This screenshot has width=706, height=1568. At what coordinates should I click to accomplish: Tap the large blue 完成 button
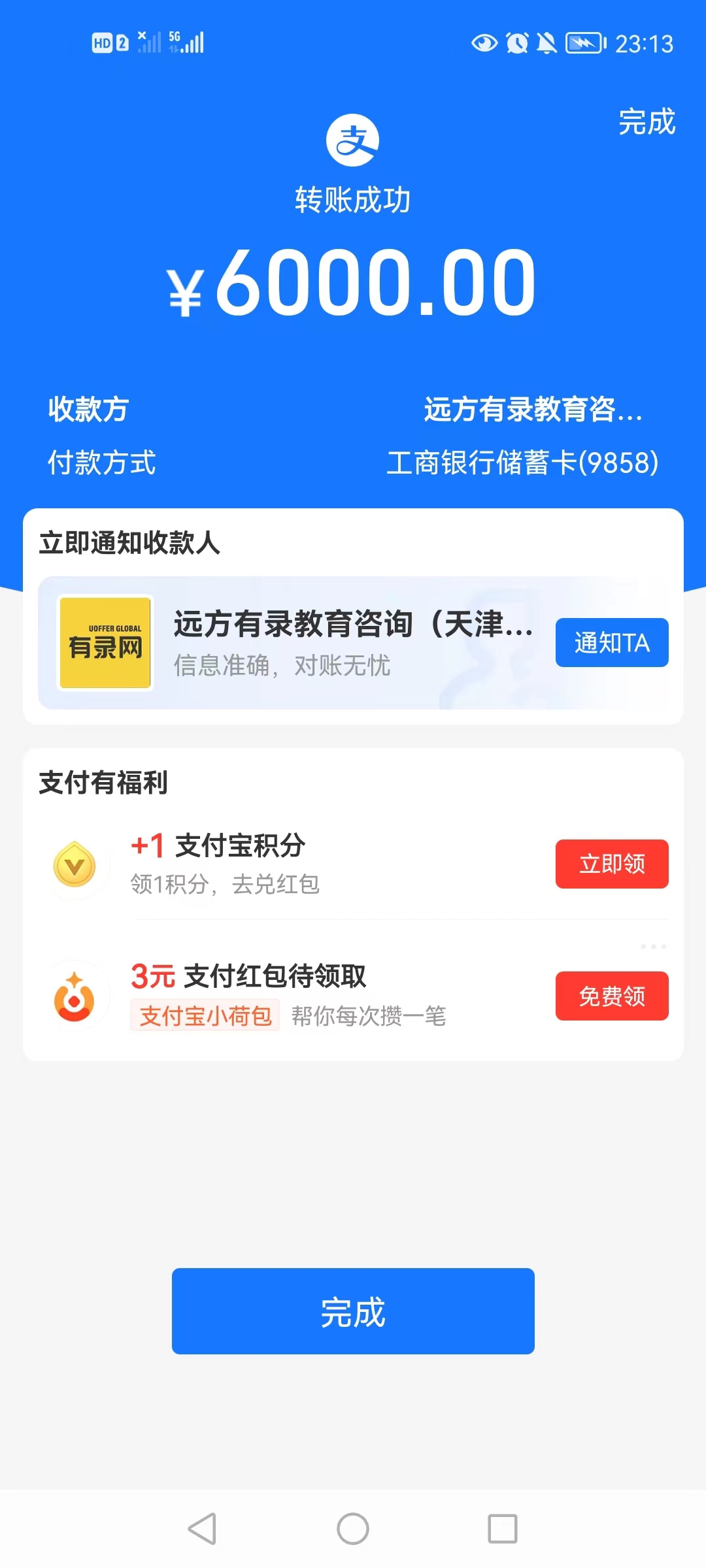(353, 1311)
